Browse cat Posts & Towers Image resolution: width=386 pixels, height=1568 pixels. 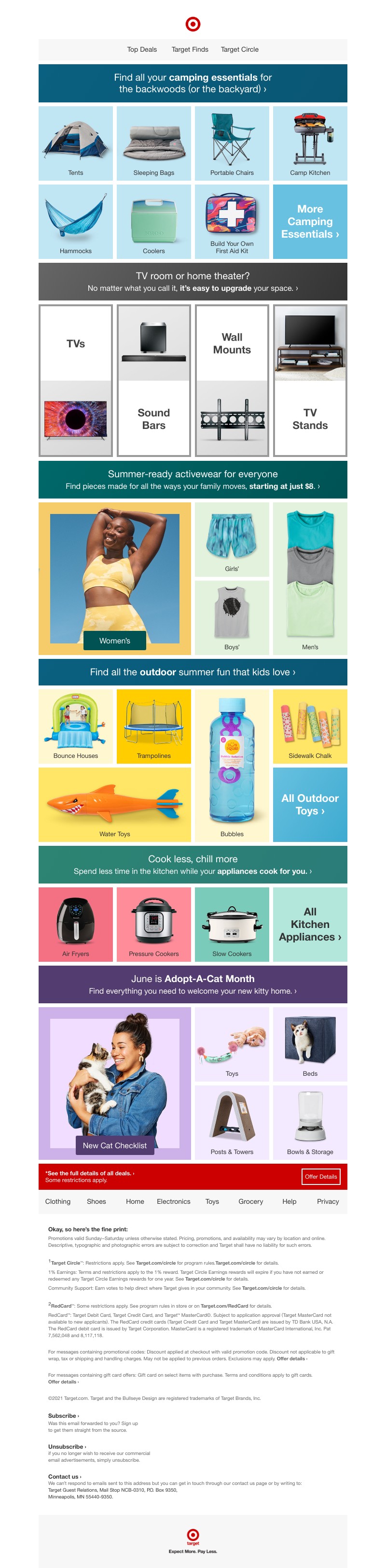[232, 1122]
